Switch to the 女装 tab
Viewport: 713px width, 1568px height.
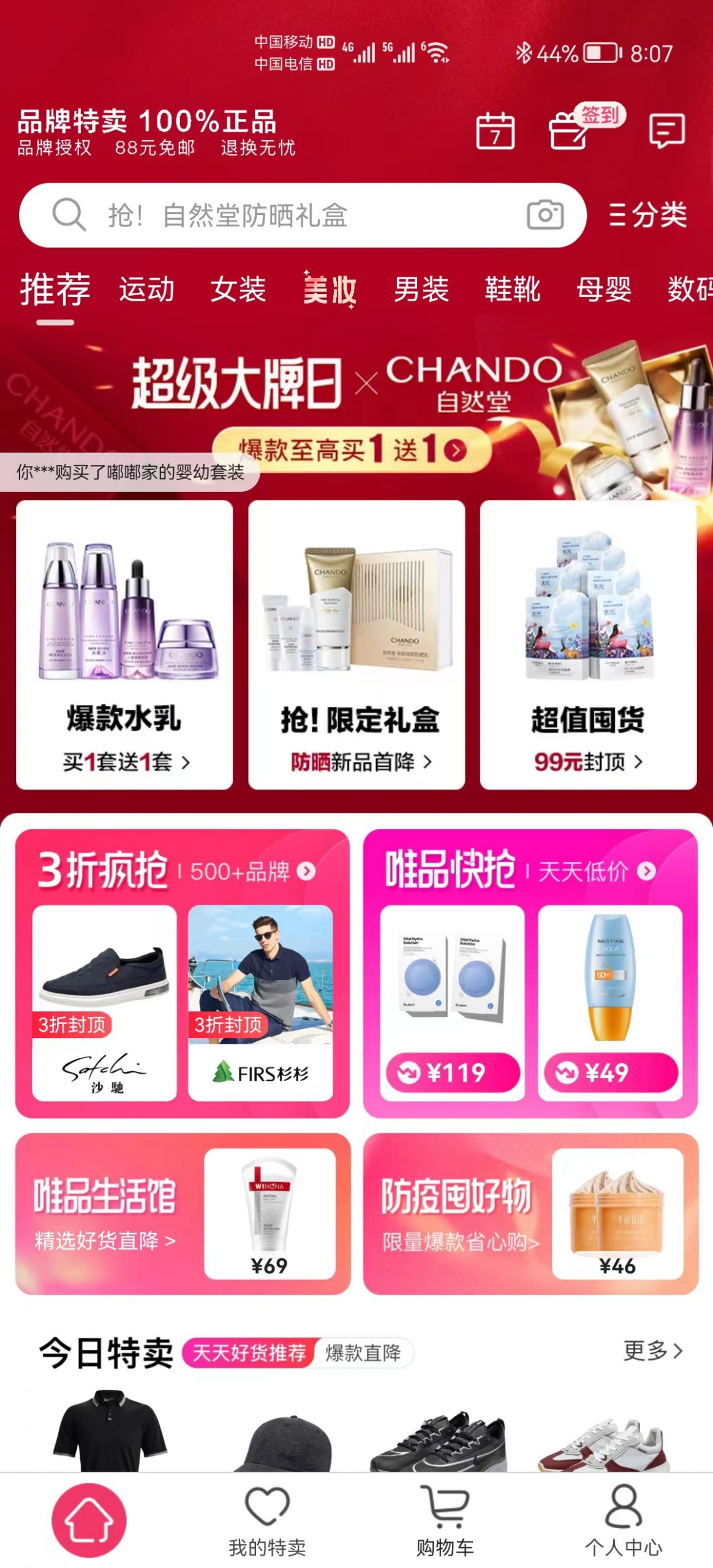[238, 290]
